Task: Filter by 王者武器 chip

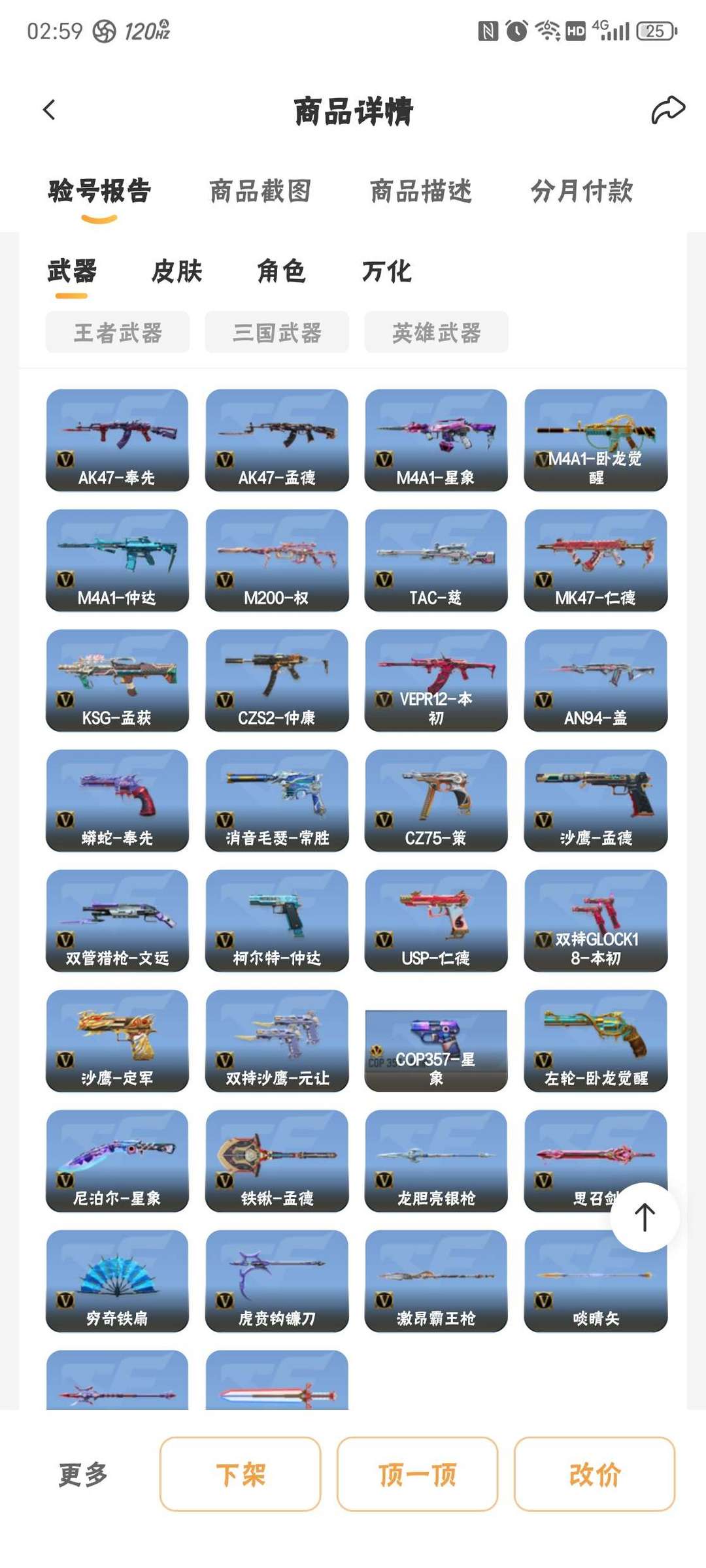Action: 118,333
